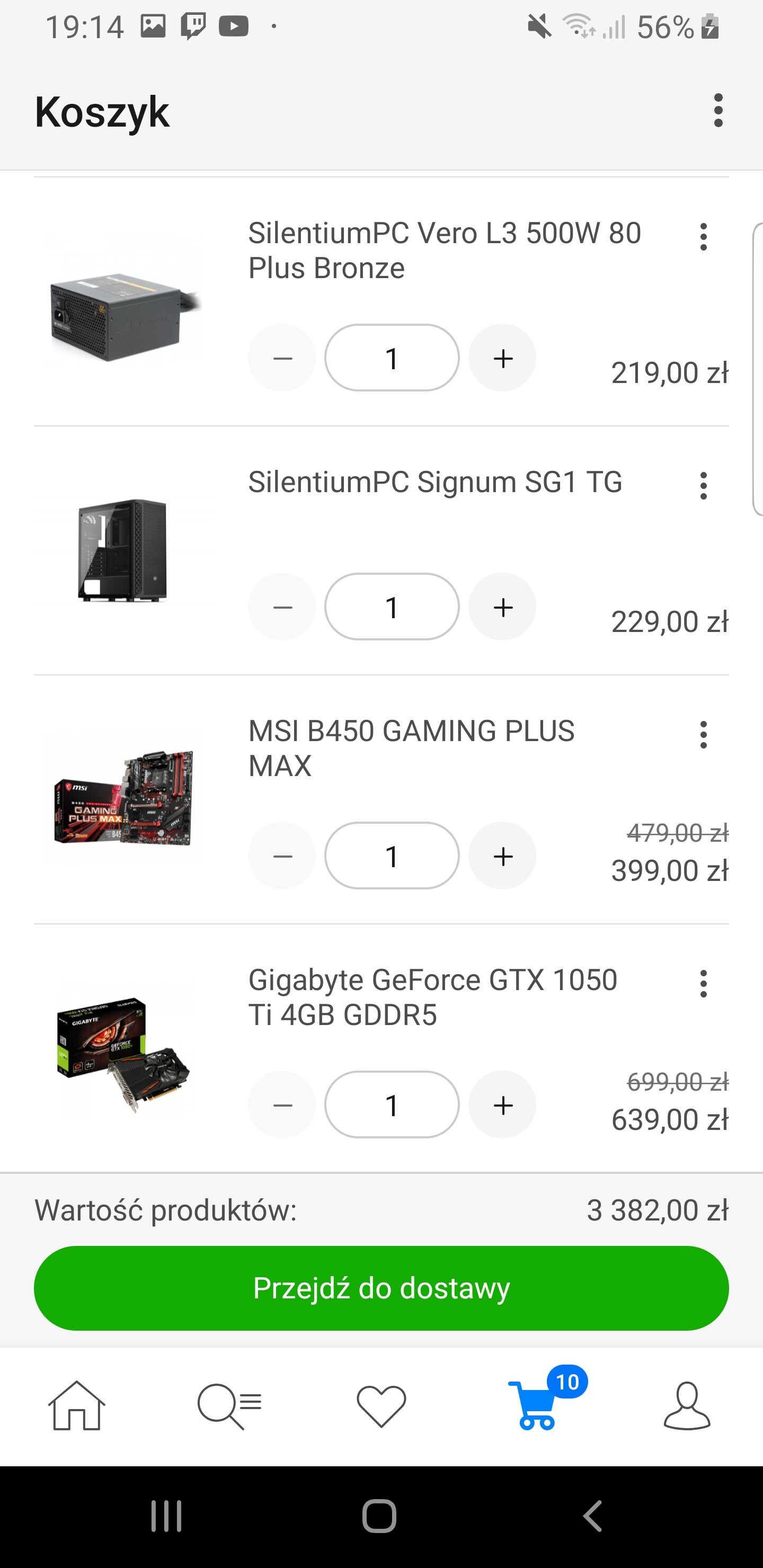Increase quantity of MSI B450 GAMING PLUS MAX

pos(502,856)
